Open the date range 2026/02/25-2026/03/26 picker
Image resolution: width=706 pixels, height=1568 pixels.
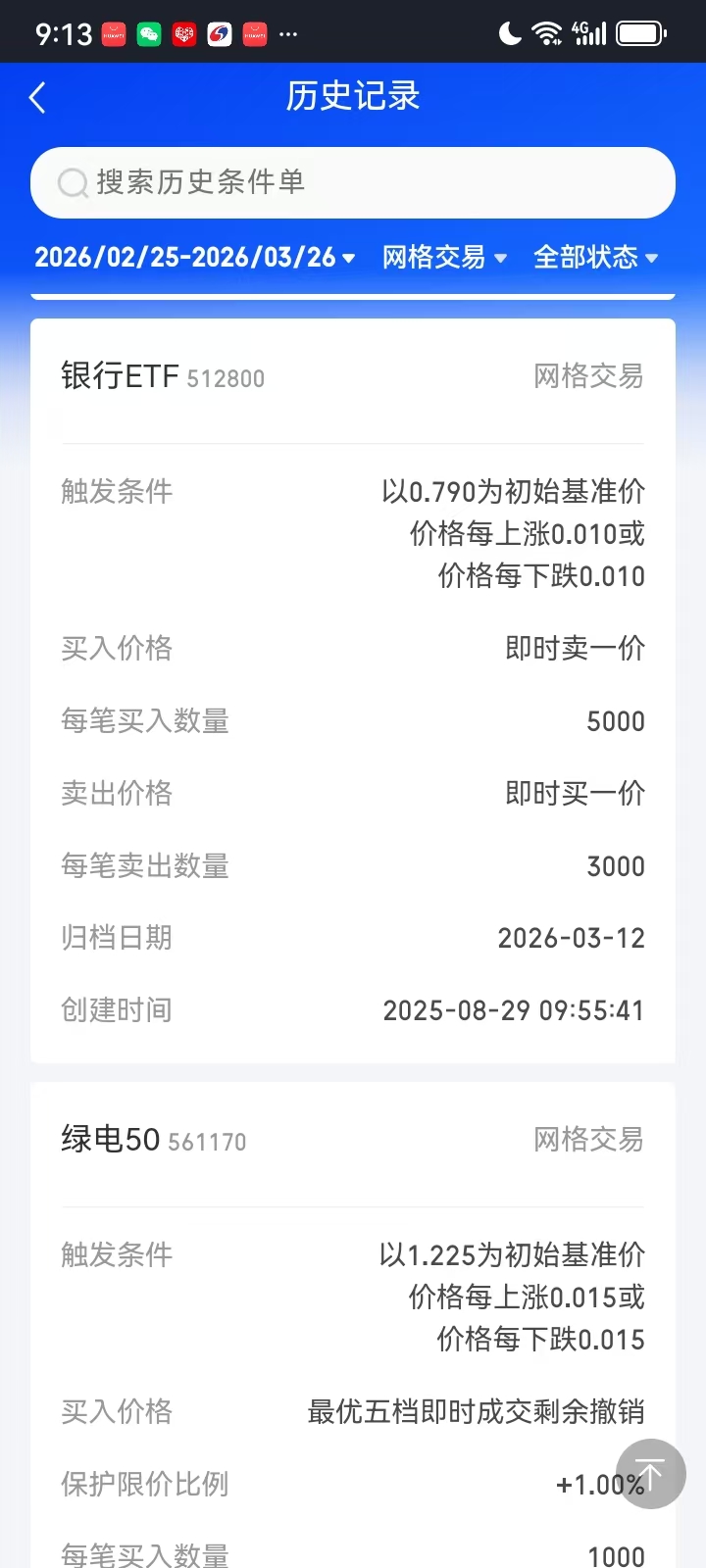[x=194, y=258]
